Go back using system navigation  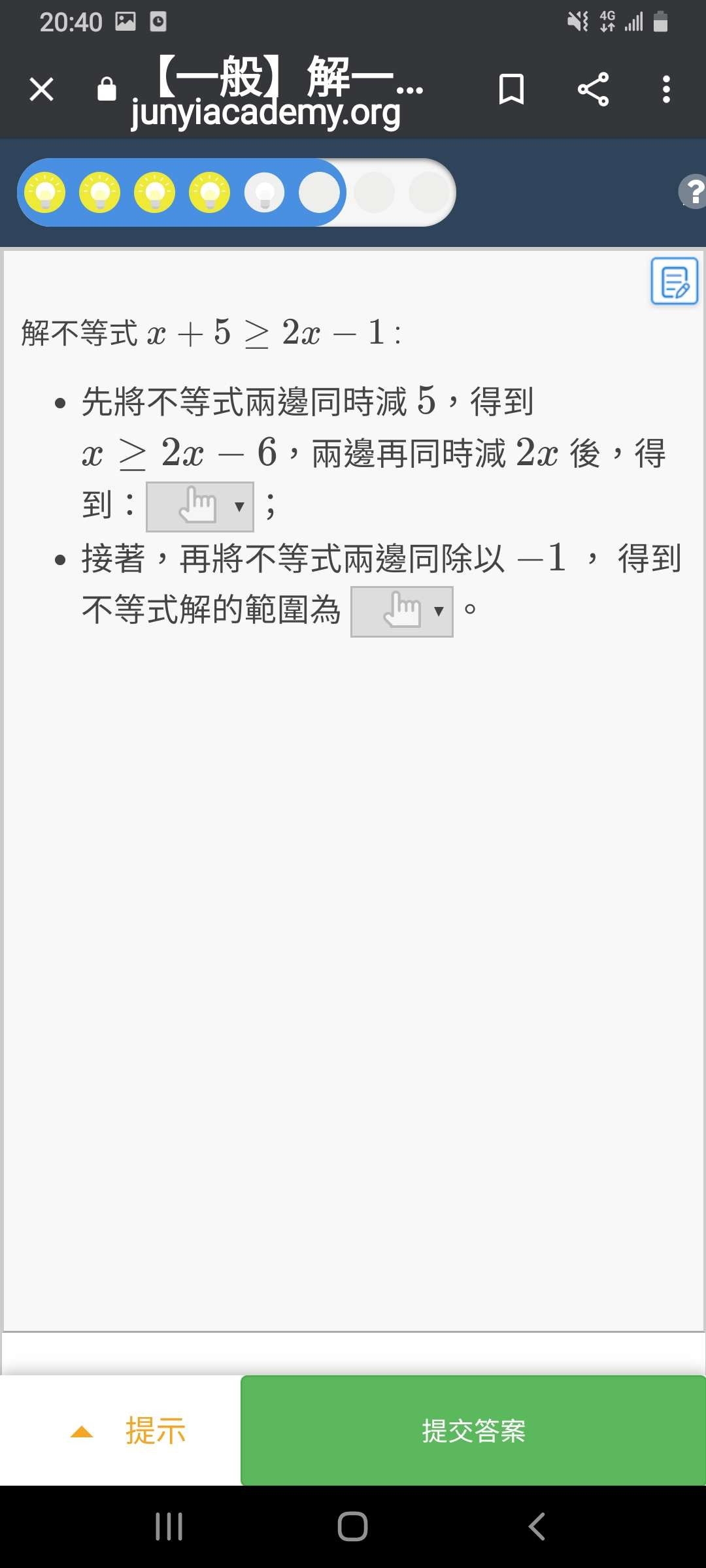[536, 1527]
